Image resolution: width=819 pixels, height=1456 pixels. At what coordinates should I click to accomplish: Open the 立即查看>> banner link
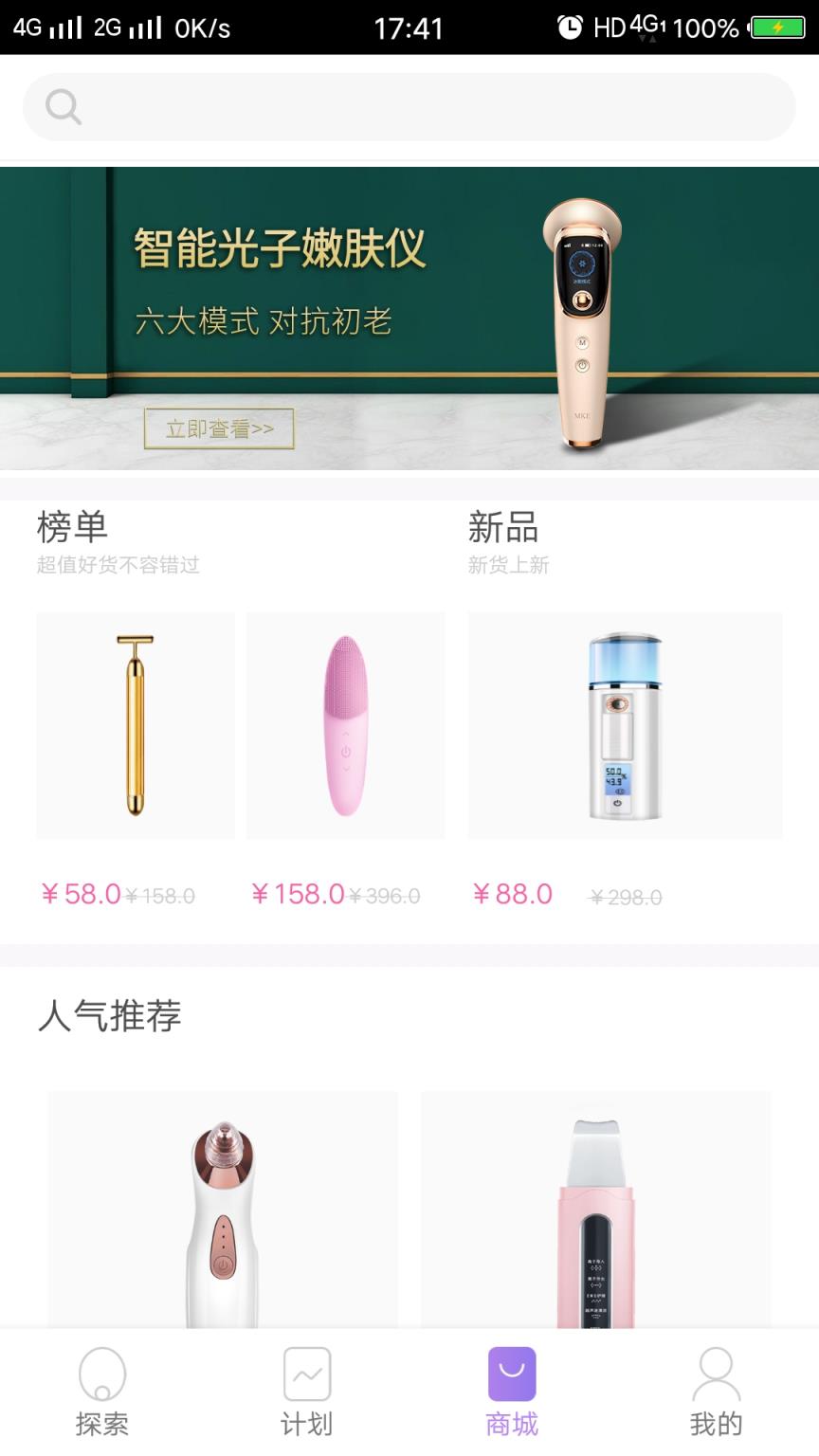tap(219, 428)
